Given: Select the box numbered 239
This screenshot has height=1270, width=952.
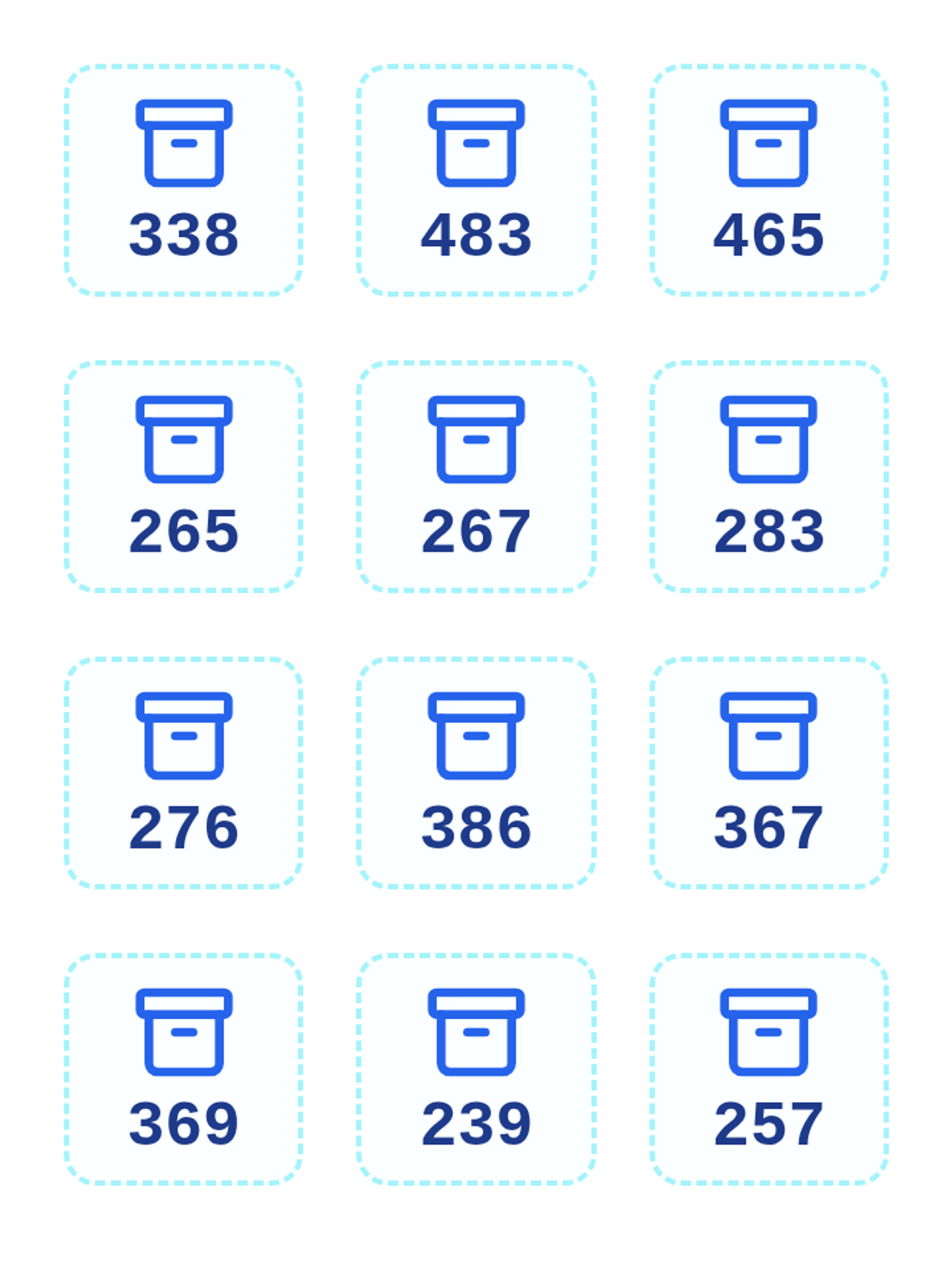Looking at the screenshot, I should (476, 1069).
